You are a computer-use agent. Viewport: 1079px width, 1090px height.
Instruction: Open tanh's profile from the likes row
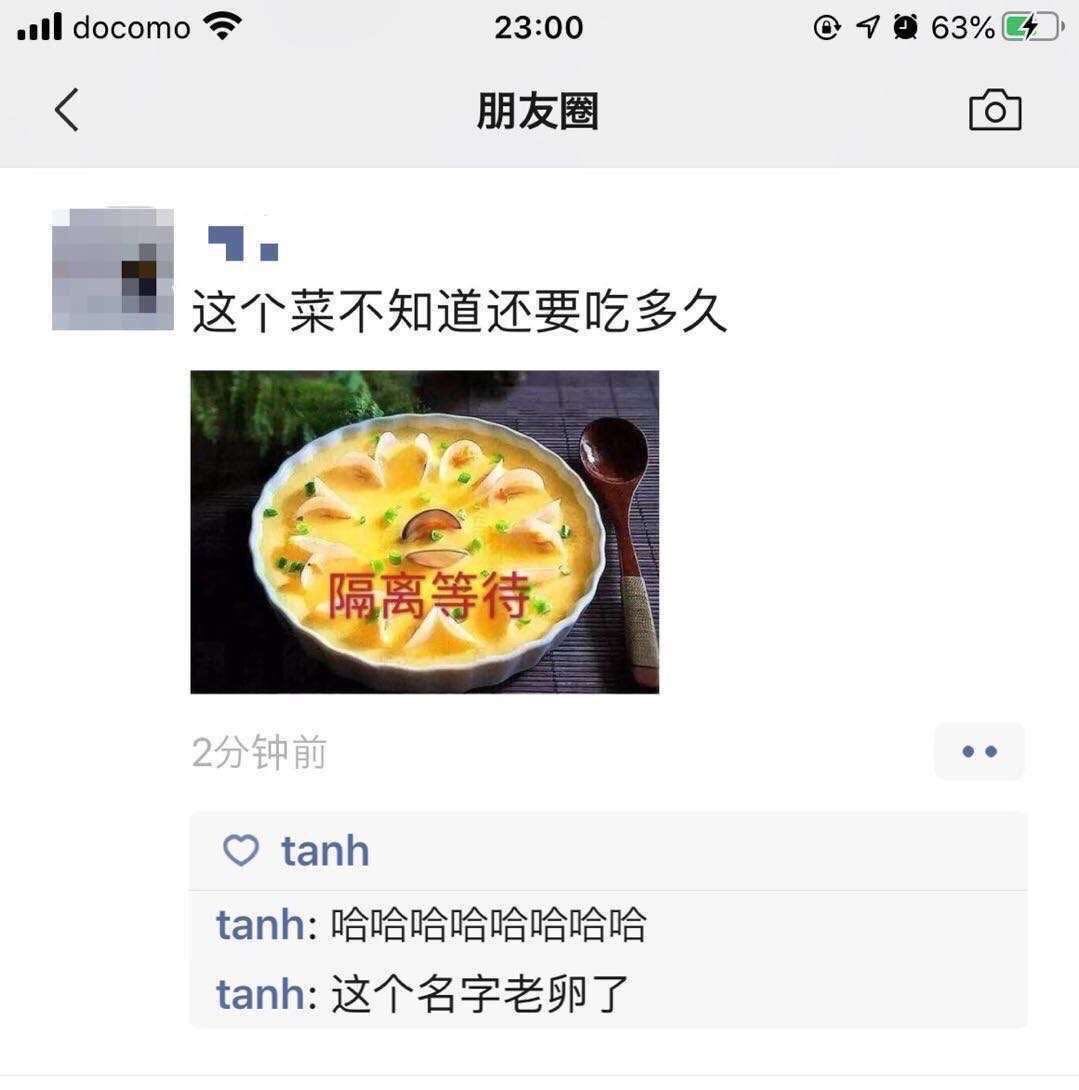325,851
